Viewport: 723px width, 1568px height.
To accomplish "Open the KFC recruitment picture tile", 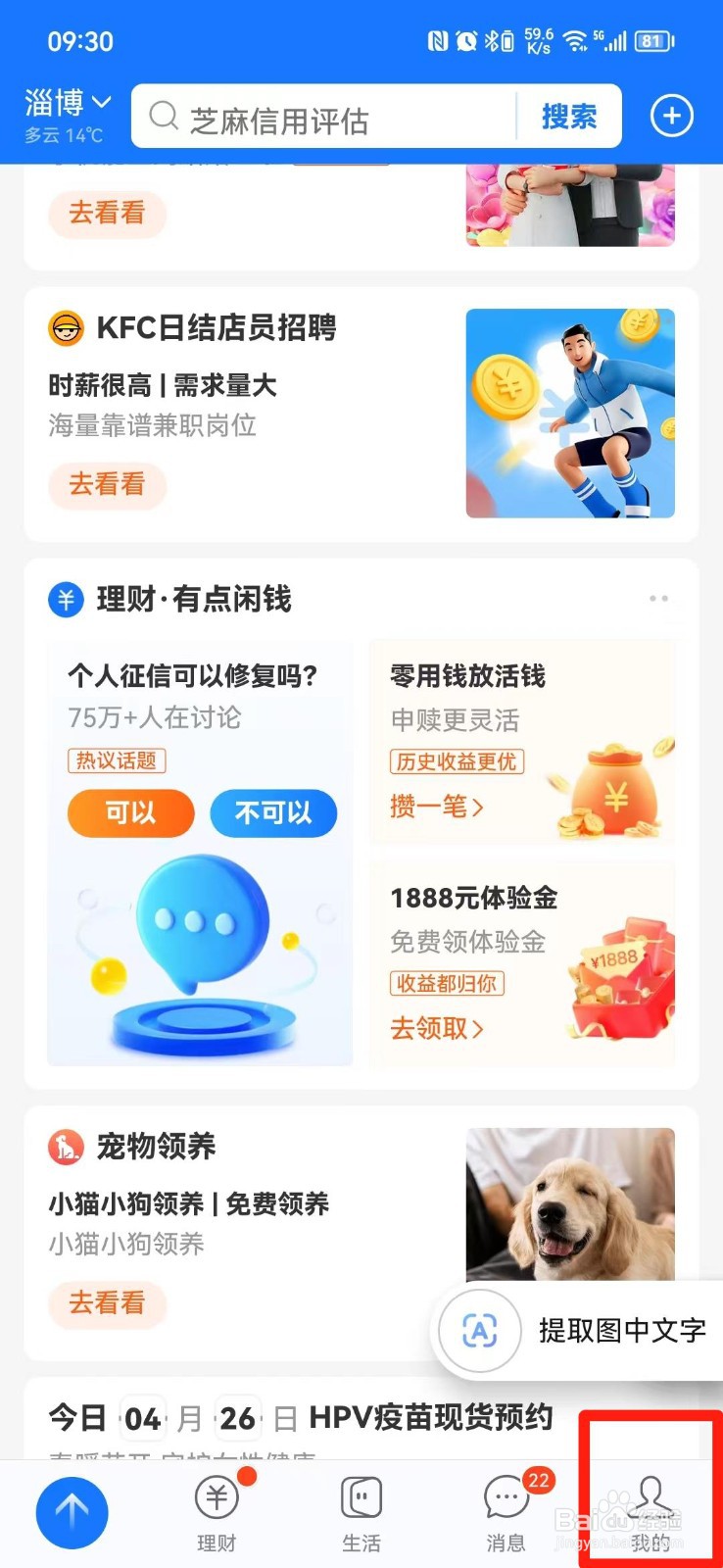I will (570, 413).
